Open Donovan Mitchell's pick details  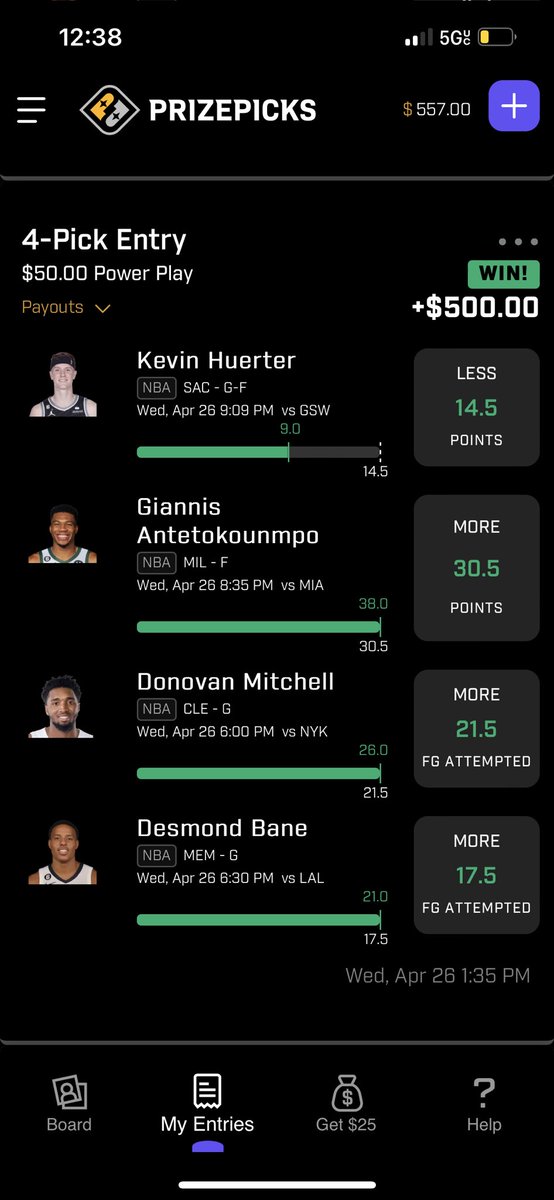(x=277, y=735)
